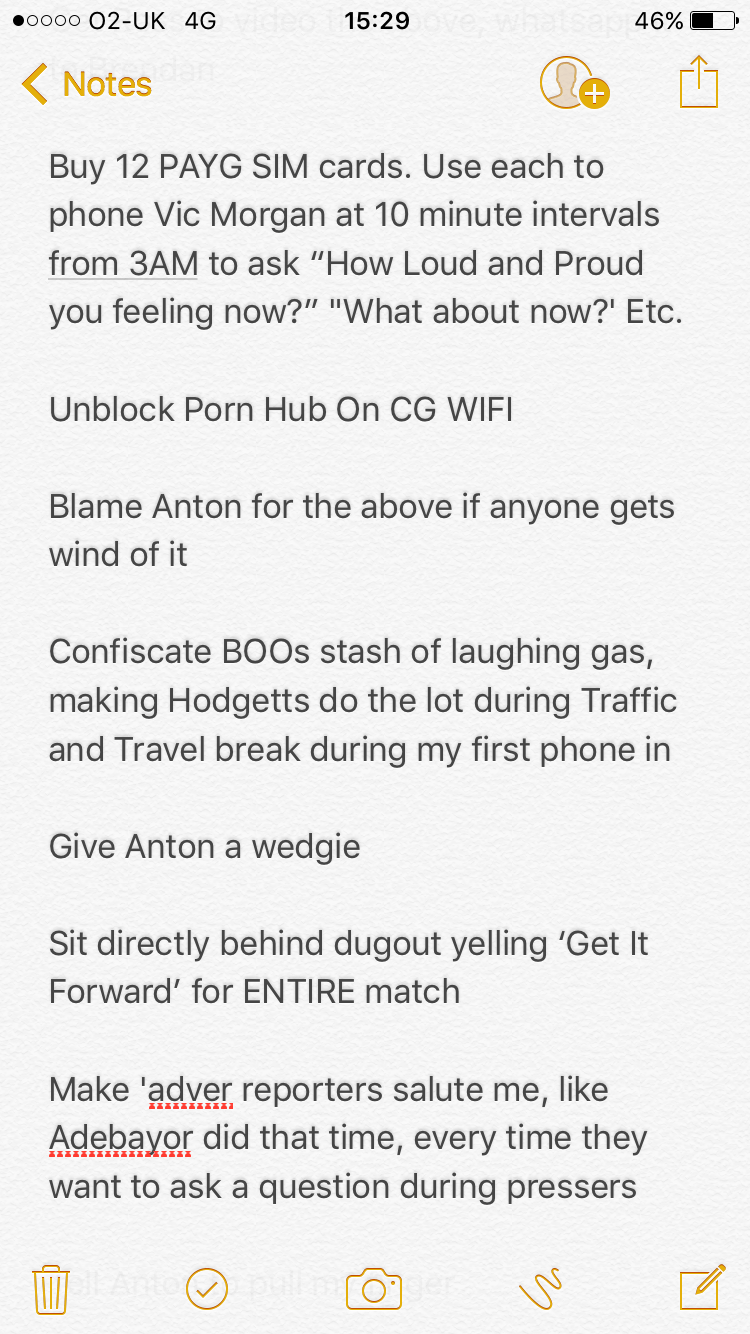Tap the underlined 'from 3AM' time link
Screen dimensions: 750x1334
coord(122,264)
